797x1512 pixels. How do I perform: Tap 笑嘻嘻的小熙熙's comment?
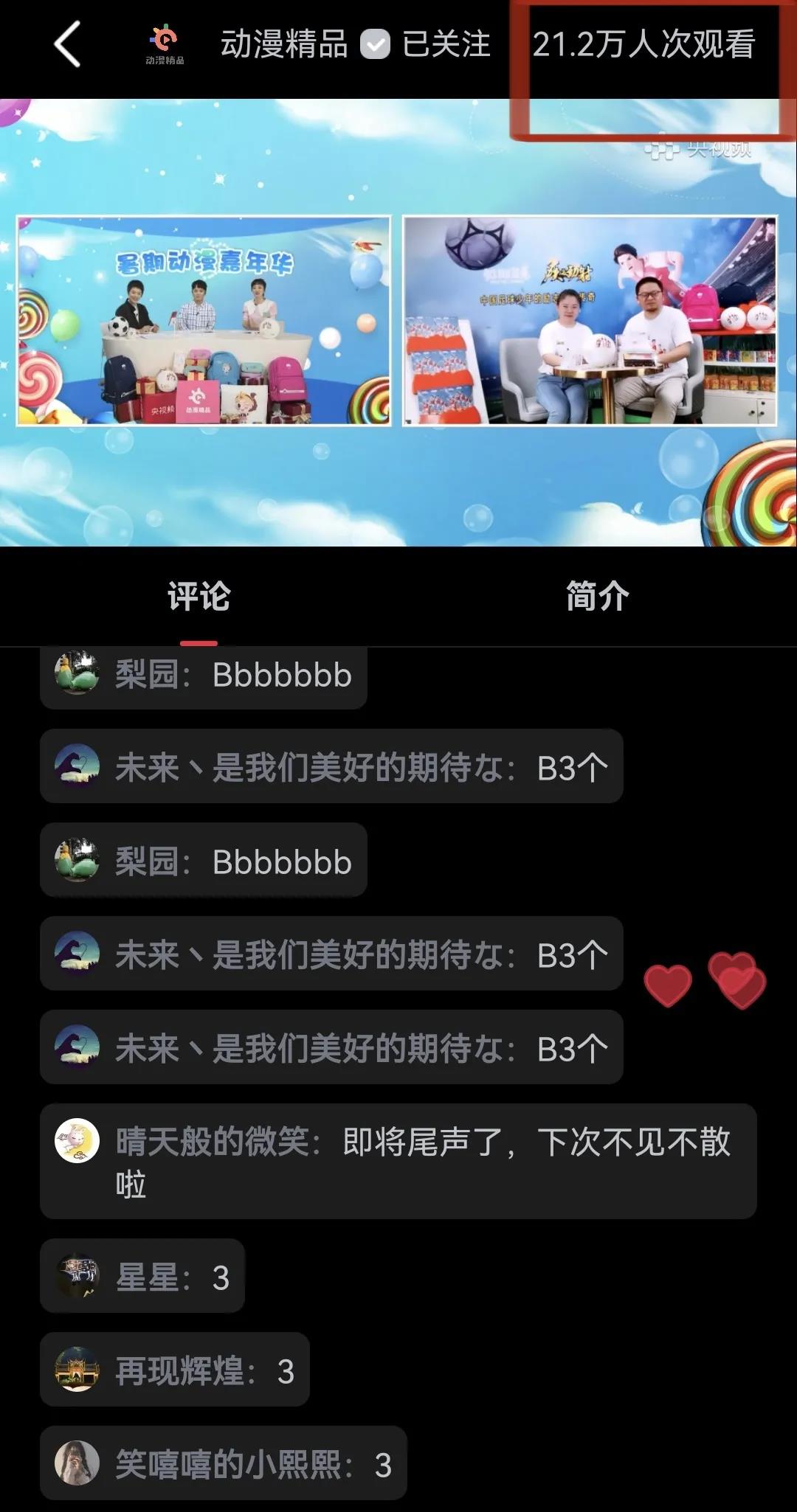[x=224, y=1463]
